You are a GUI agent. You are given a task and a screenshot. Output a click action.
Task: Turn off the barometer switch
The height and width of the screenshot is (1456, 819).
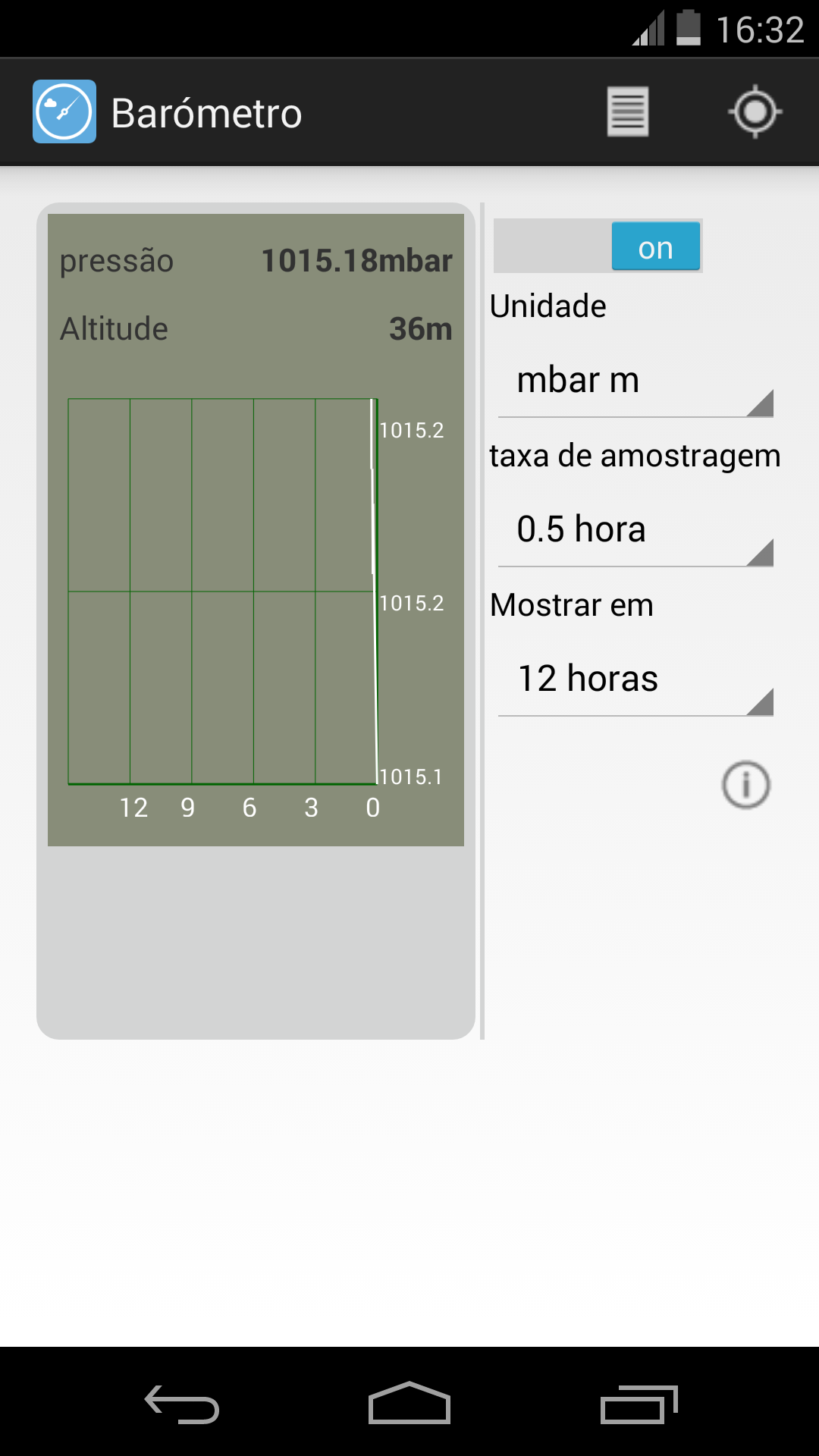point(598,246)
